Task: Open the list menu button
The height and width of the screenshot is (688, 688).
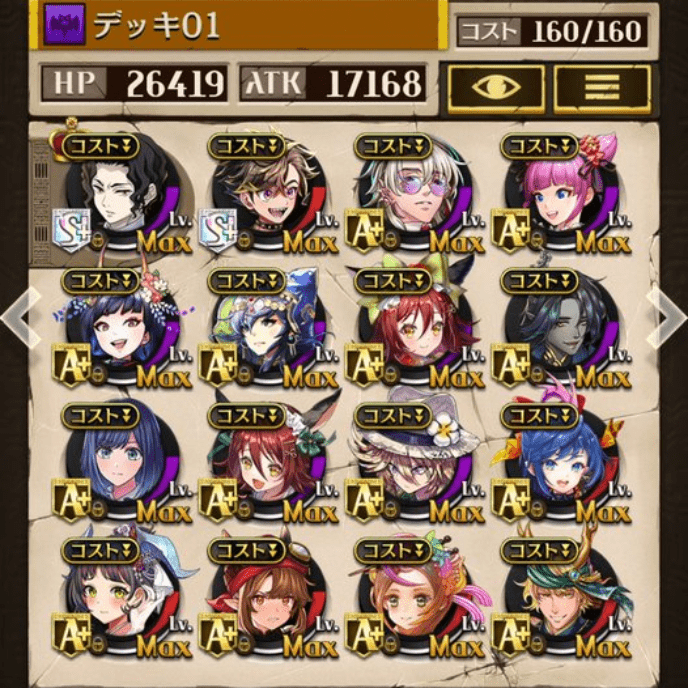Action: [x=601, y=89]
